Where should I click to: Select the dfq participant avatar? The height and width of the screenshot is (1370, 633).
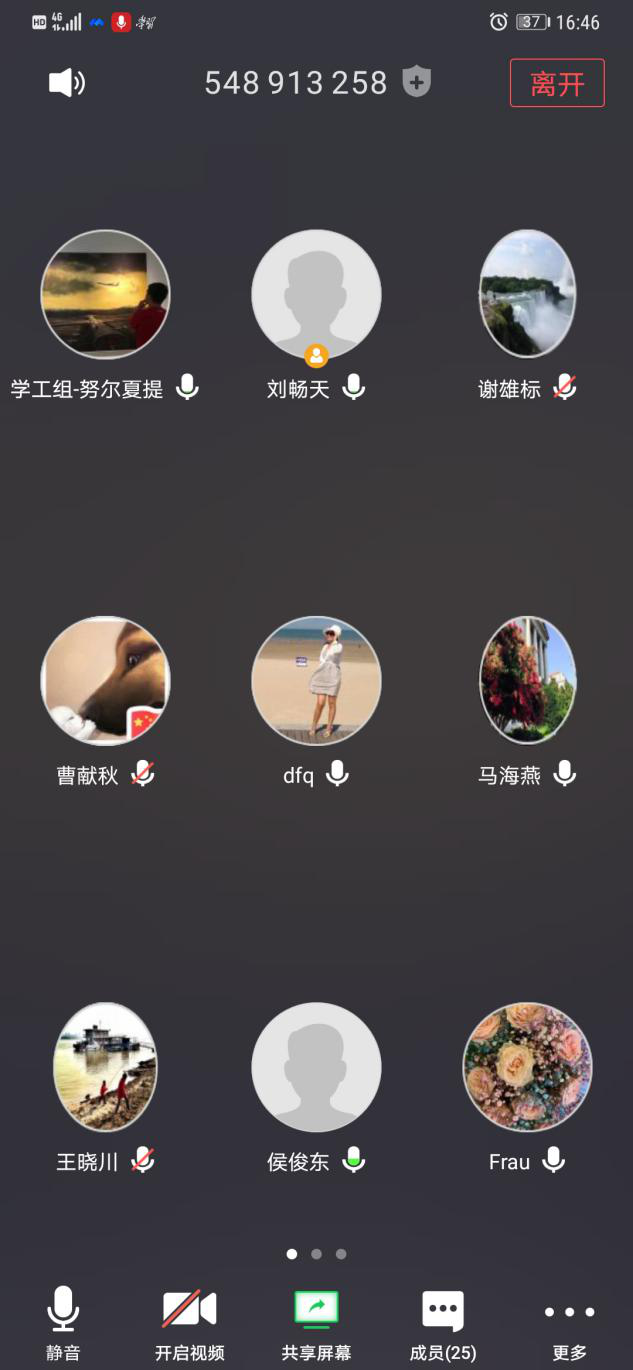pyautogui.click(x=316, y=680)
